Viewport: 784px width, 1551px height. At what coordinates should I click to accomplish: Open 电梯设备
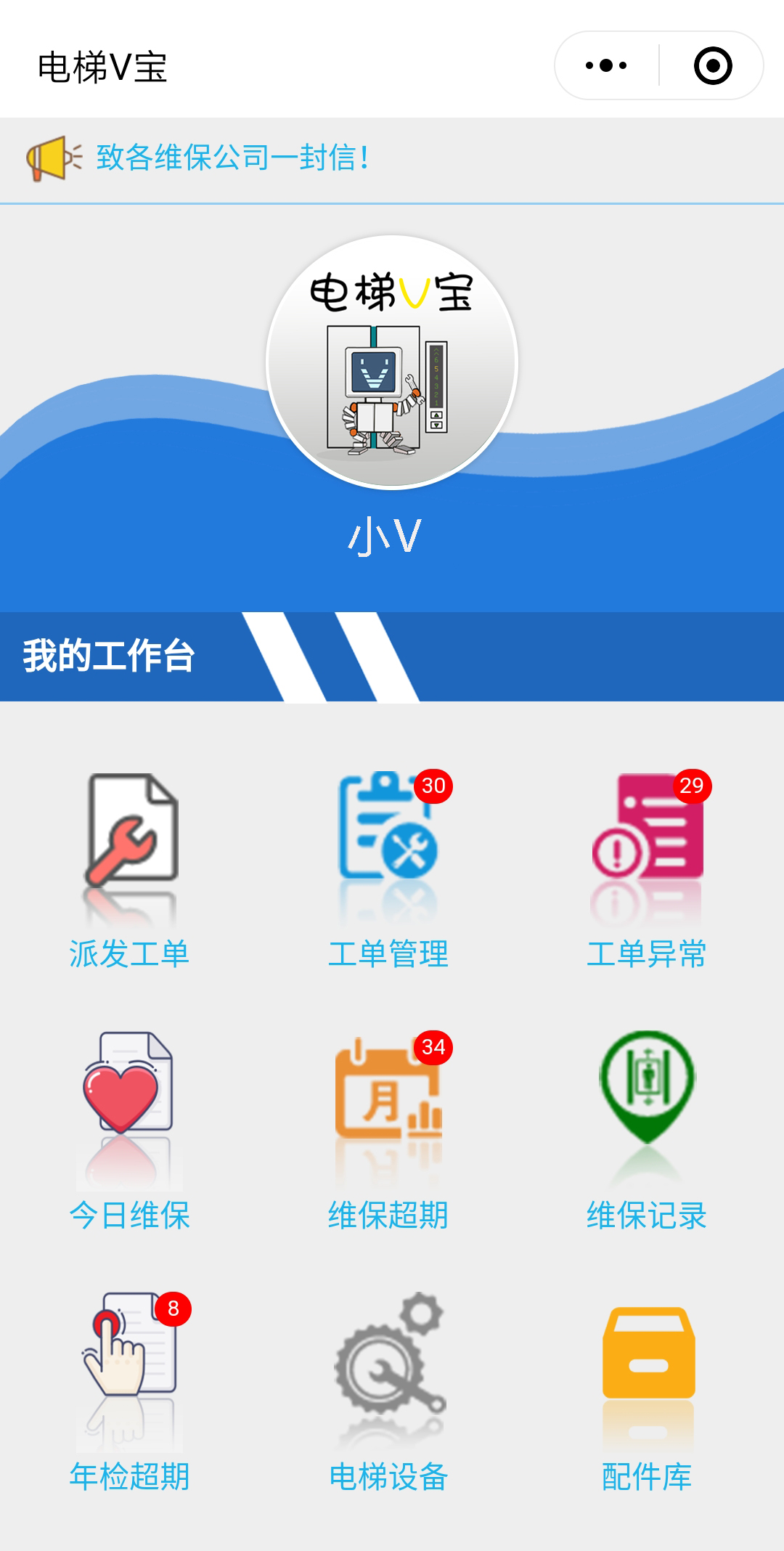tap(388, 1393)
